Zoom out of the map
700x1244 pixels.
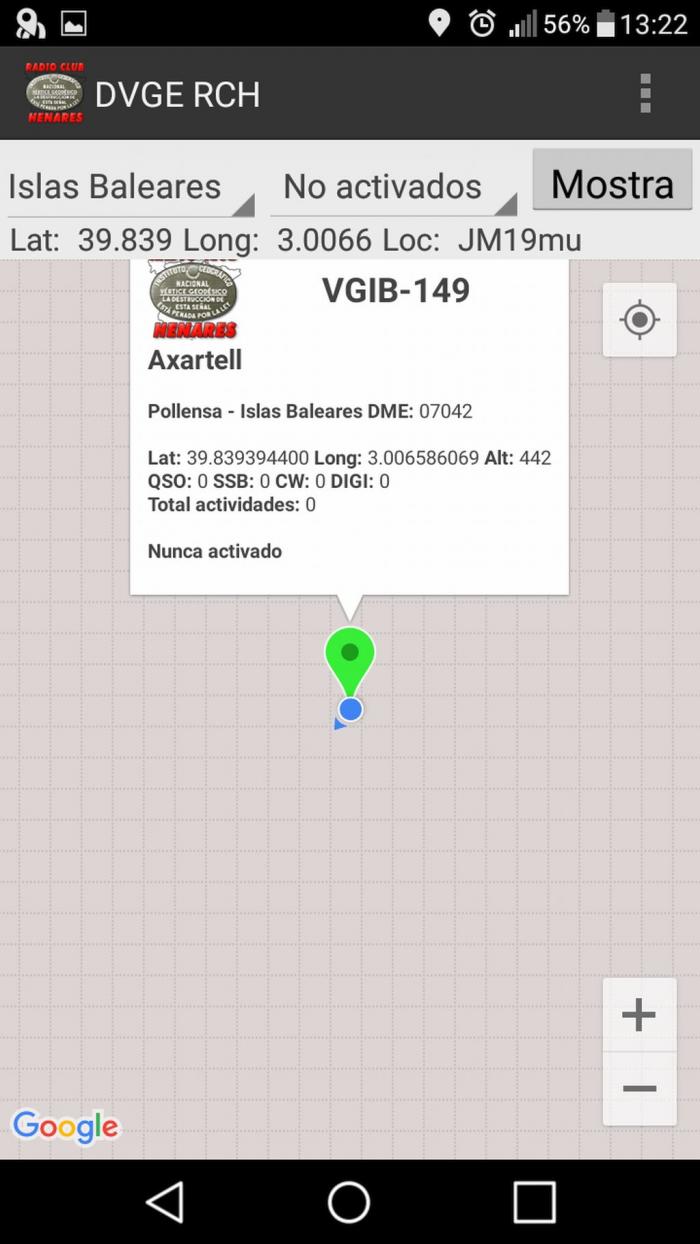click(639, 1089)
